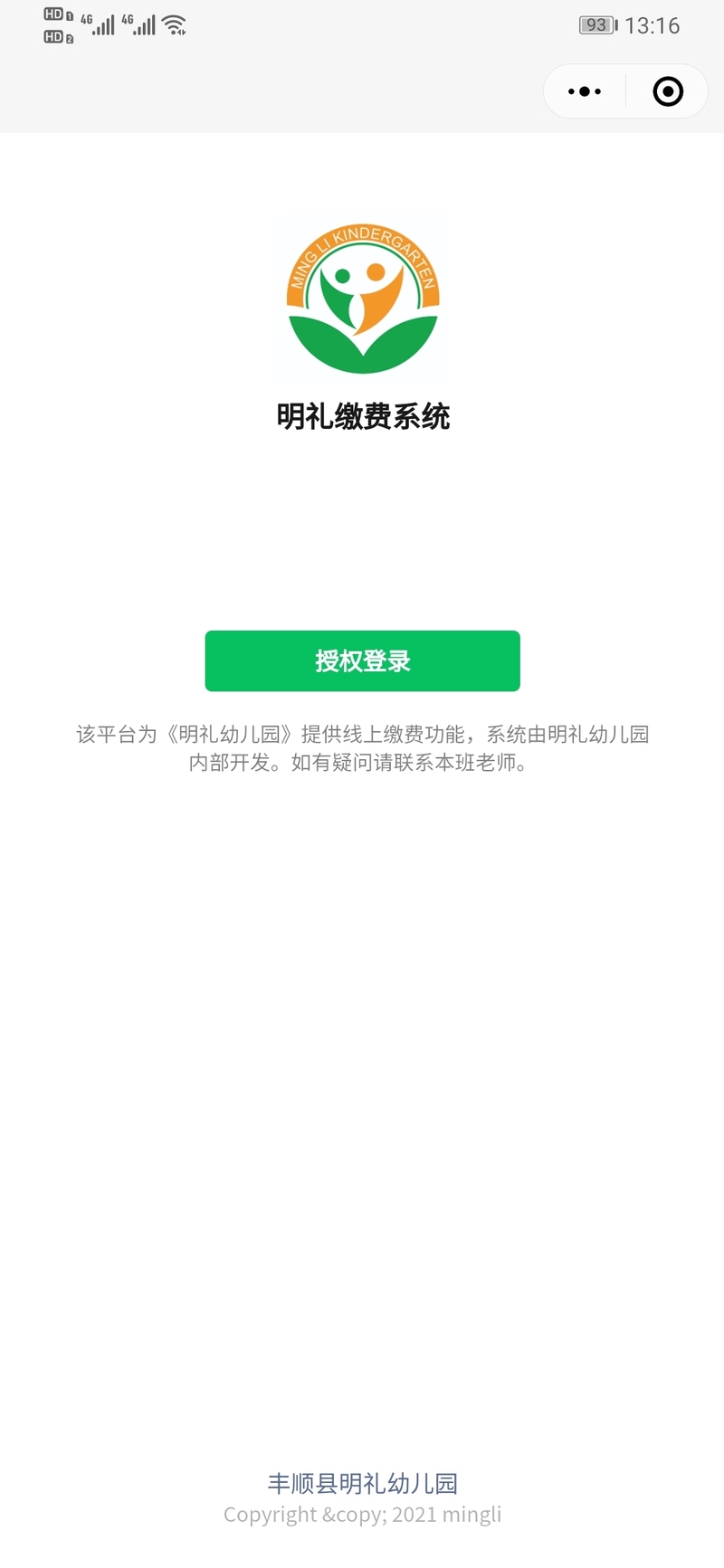Tap the 授权登录 button
This screenshot has height=1568, width=724.
click(x=362, y=660)
